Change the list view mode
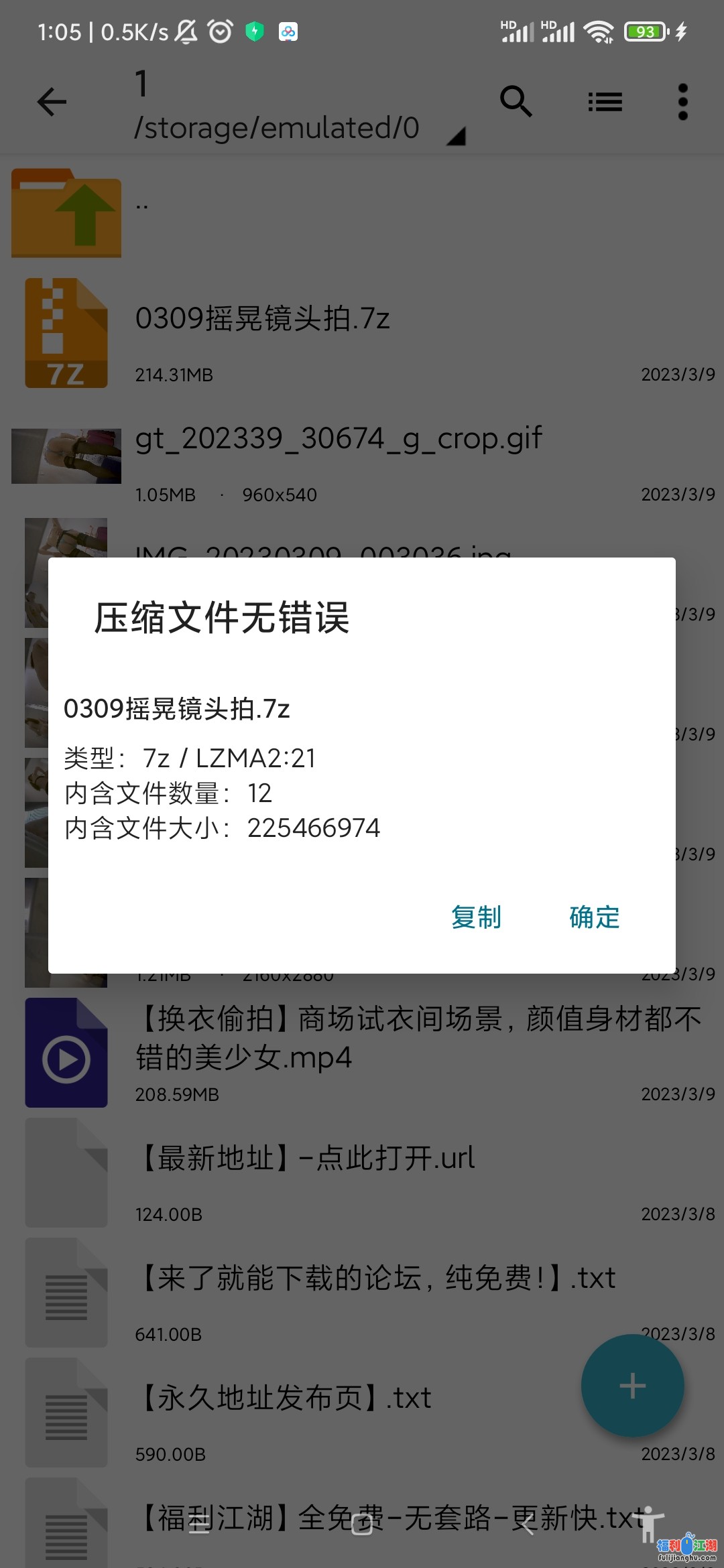 605,103
